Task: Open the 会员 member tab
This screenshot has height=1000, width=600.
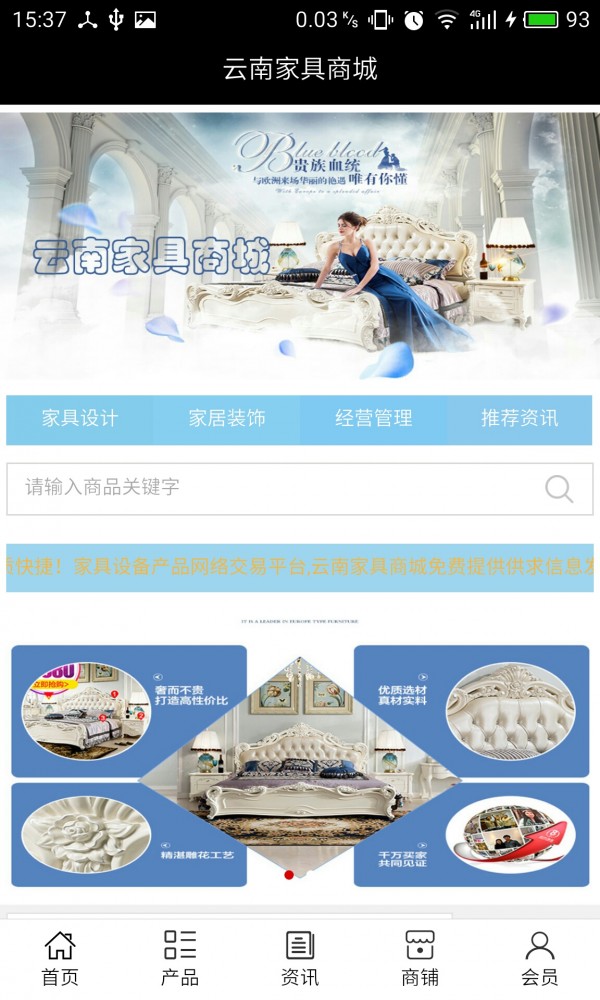Action: [540, 958]
